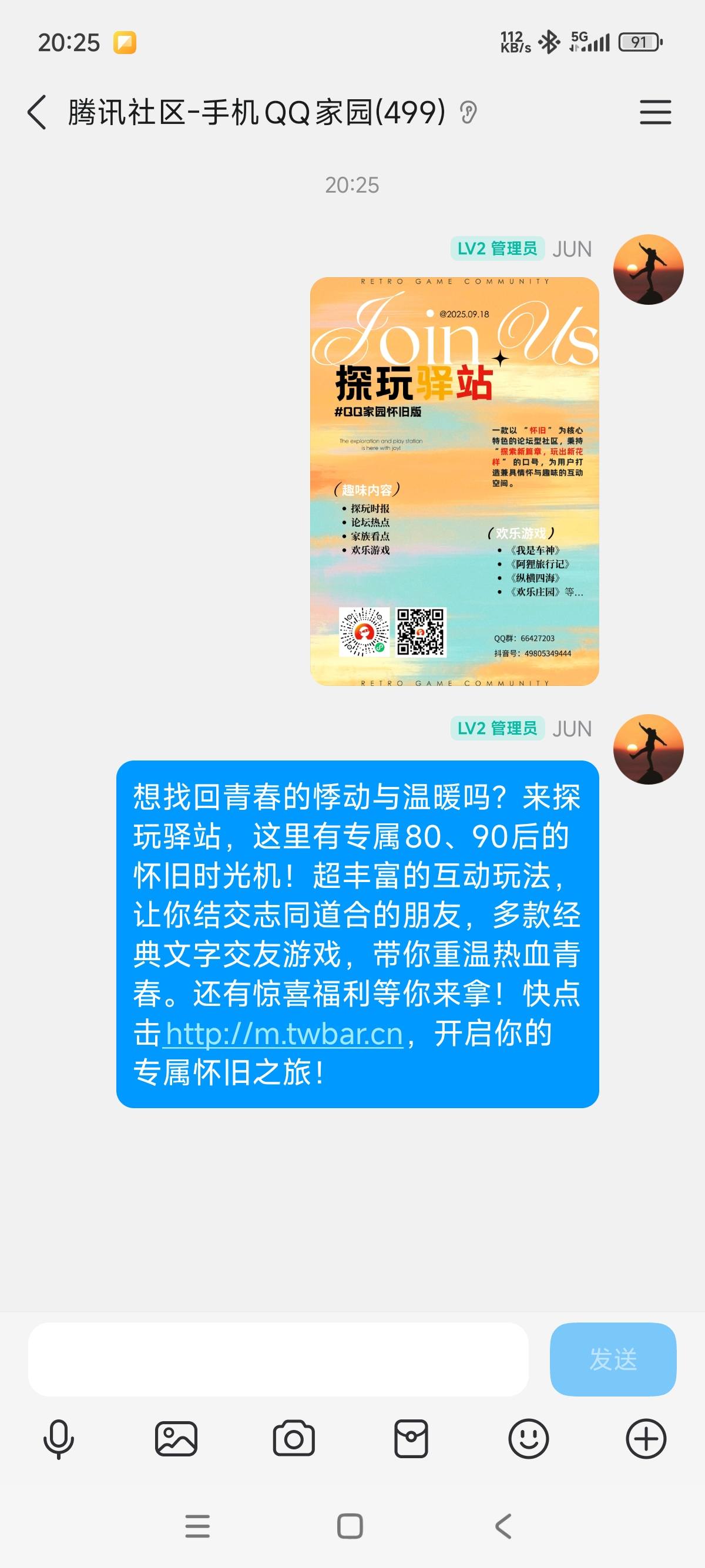Tap the 发送 send button
The width and height of the screenshot is (705, 1568).
612,1359
